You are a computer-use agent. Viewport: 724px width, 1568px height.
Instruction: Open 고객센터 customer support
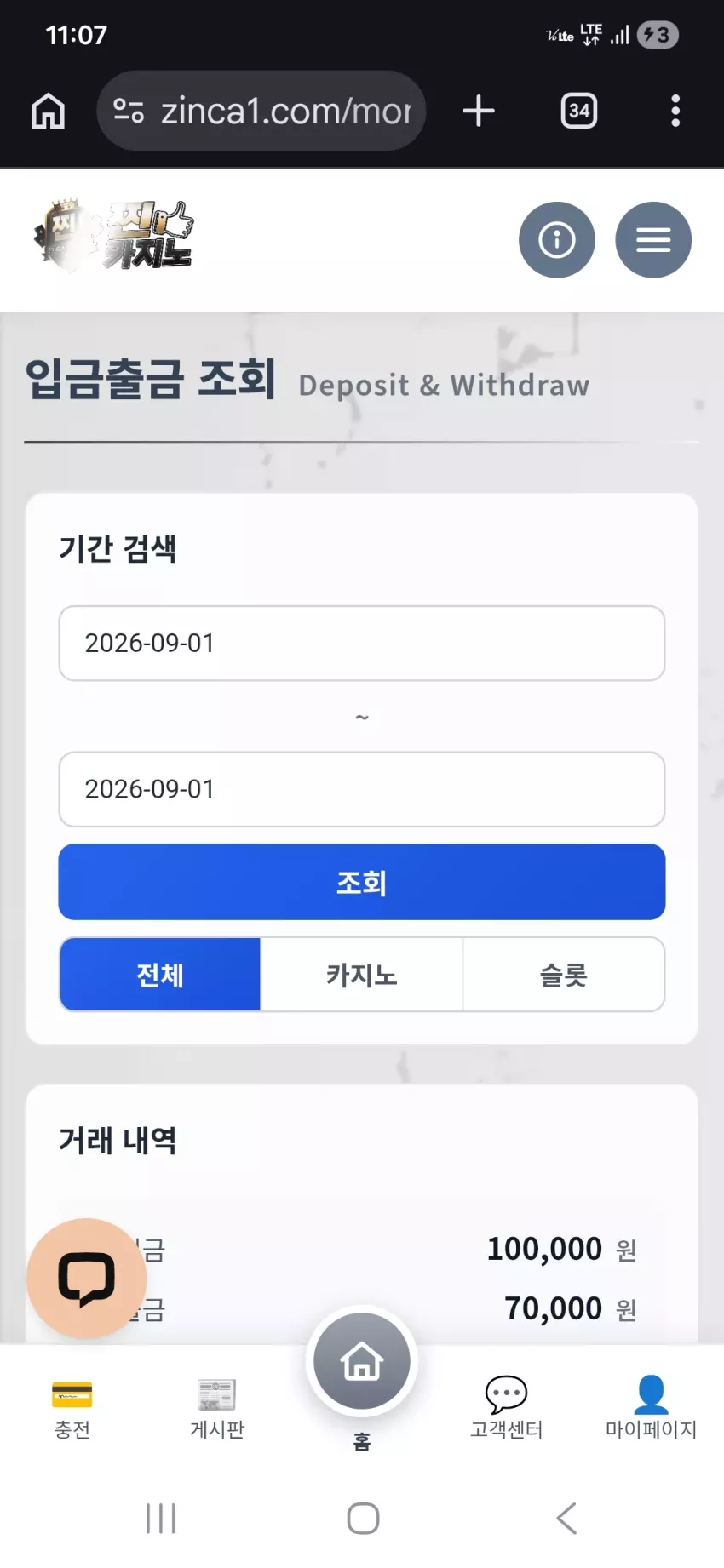click(x=507, y=1409)
